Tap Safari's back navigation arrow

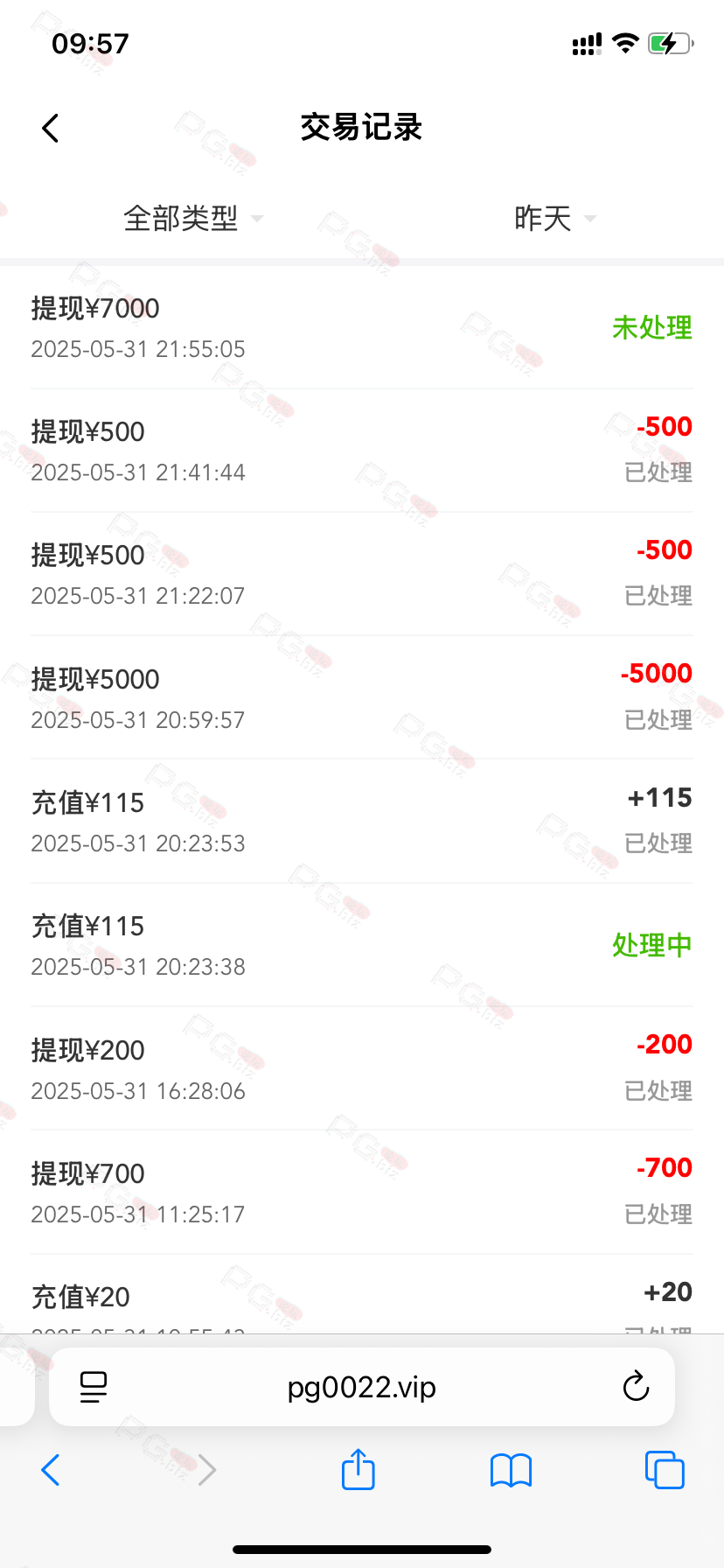tap(51, 1470)
